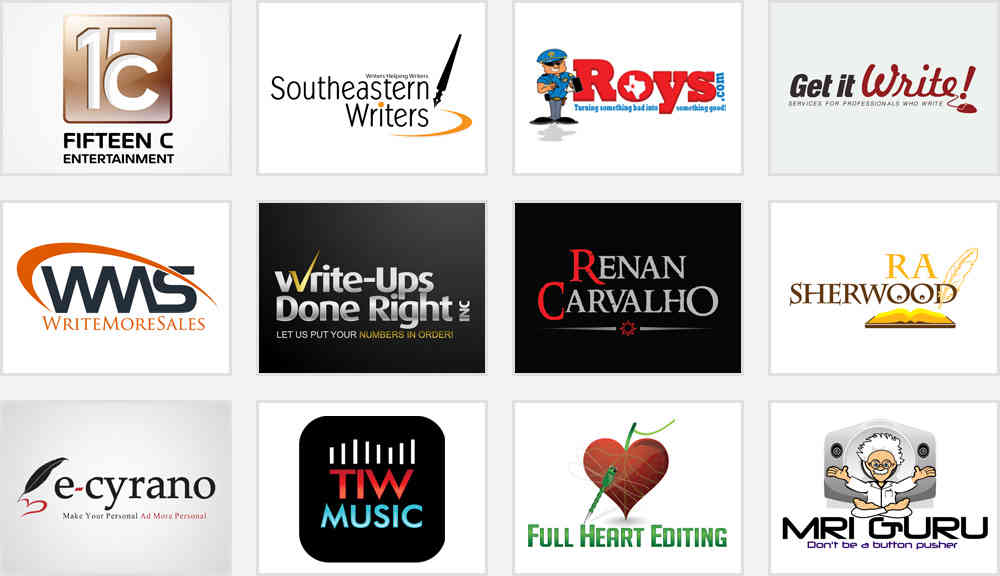Image resolution: width=1000 pixels, height=576 pixels.
Task: Select the Get it Write! logo tile
Action: (x=883, y=88)
